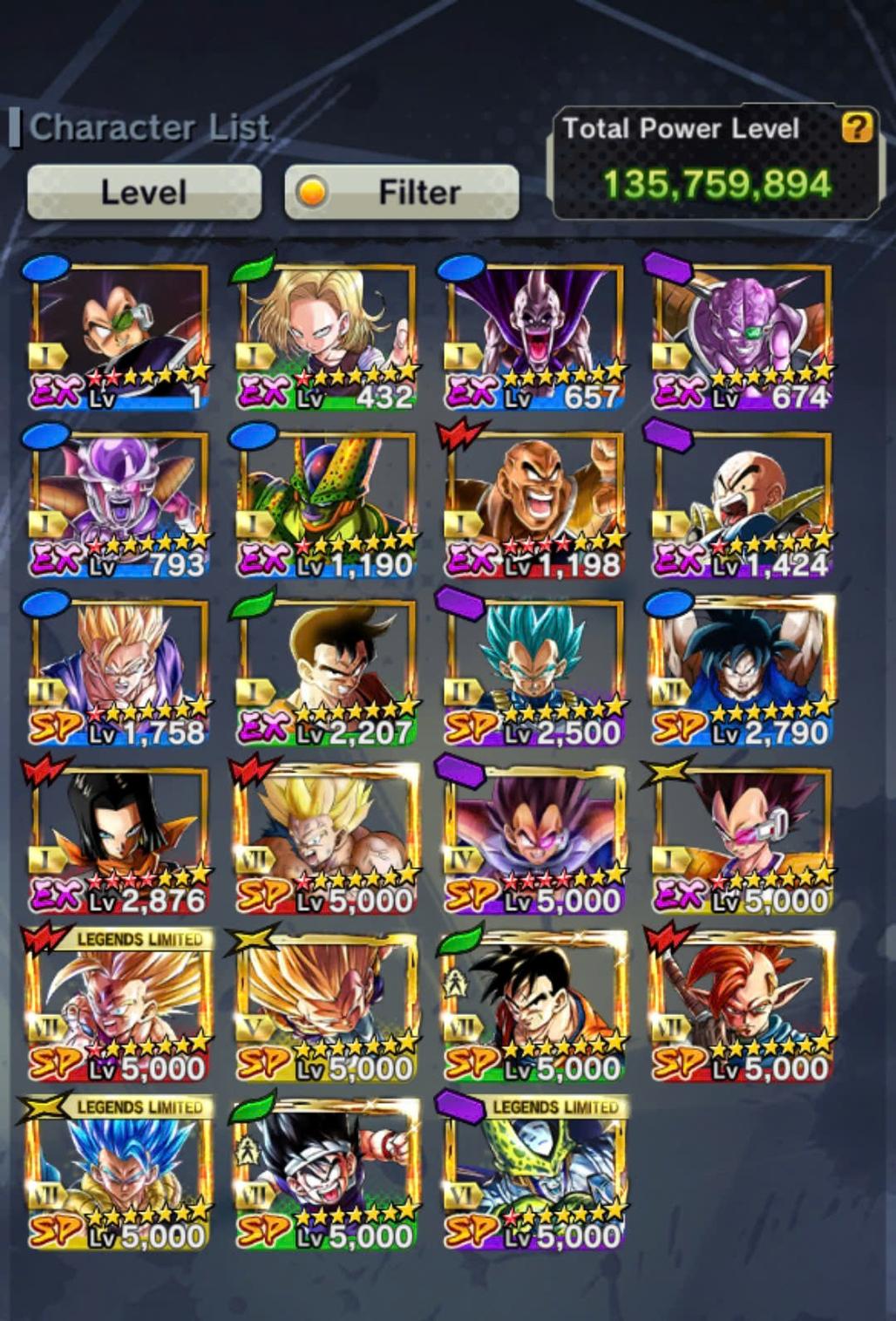Open the Filter options

click(x=402, y=192)
